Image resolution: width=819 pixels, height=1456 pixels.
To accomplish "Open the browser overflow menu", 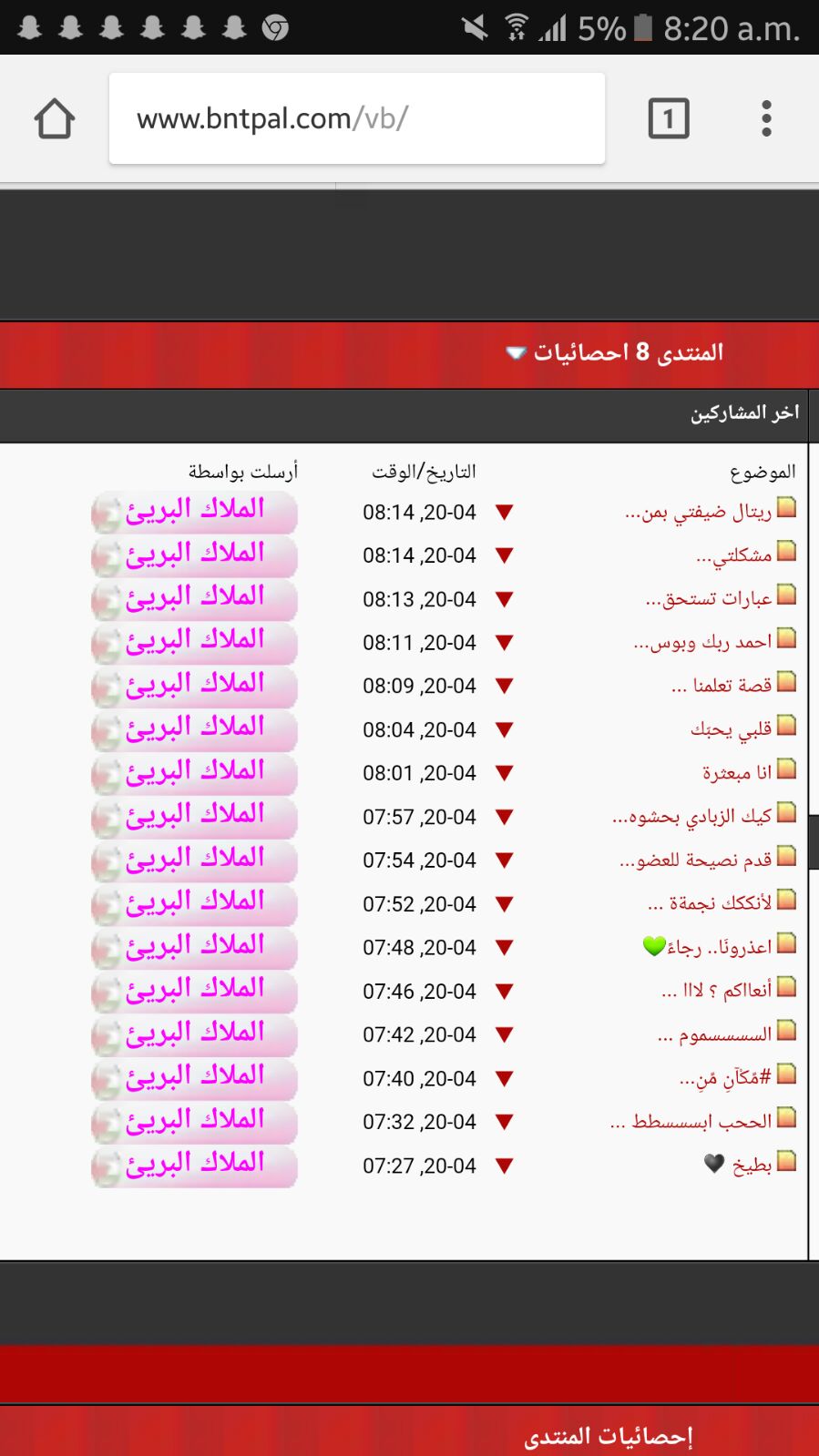I will pyautogui.click(x=766, y=118).
